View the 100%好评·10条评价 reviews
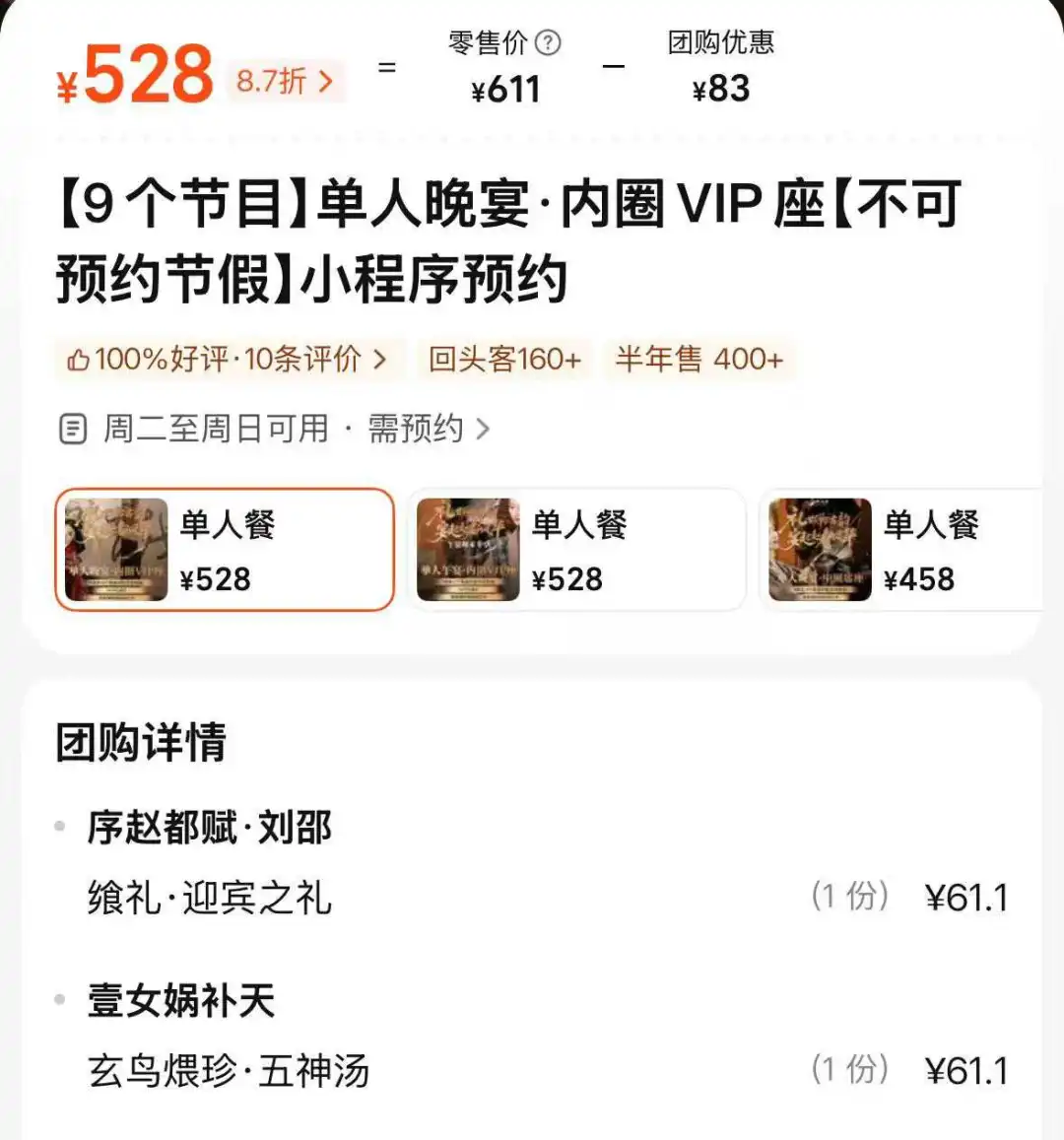 tap(227, 360)
